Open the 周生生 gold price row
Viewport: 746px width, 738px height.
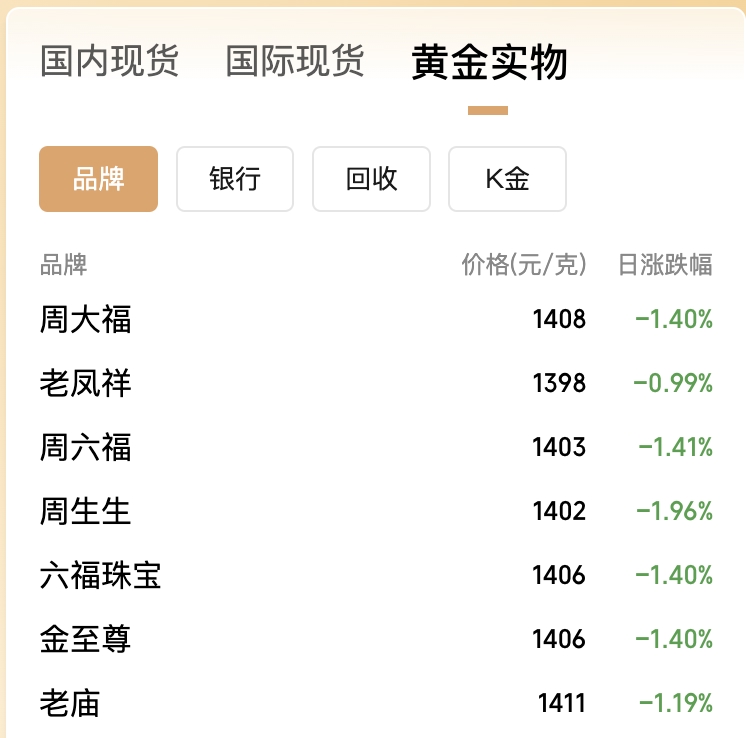(376, 511)
